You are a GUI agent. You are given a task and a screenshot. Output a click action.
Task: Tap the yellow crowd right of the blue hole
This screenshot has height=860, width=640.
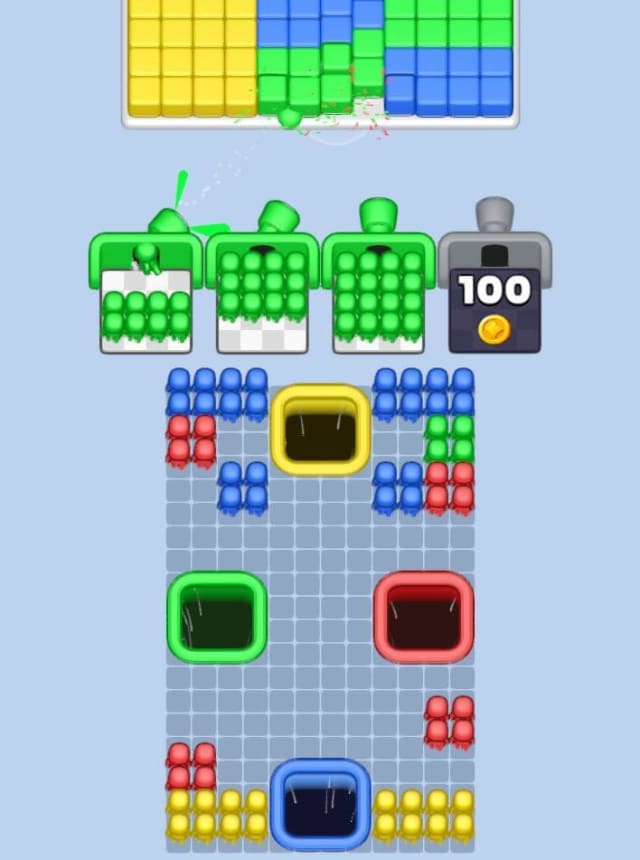coord(423,814)
